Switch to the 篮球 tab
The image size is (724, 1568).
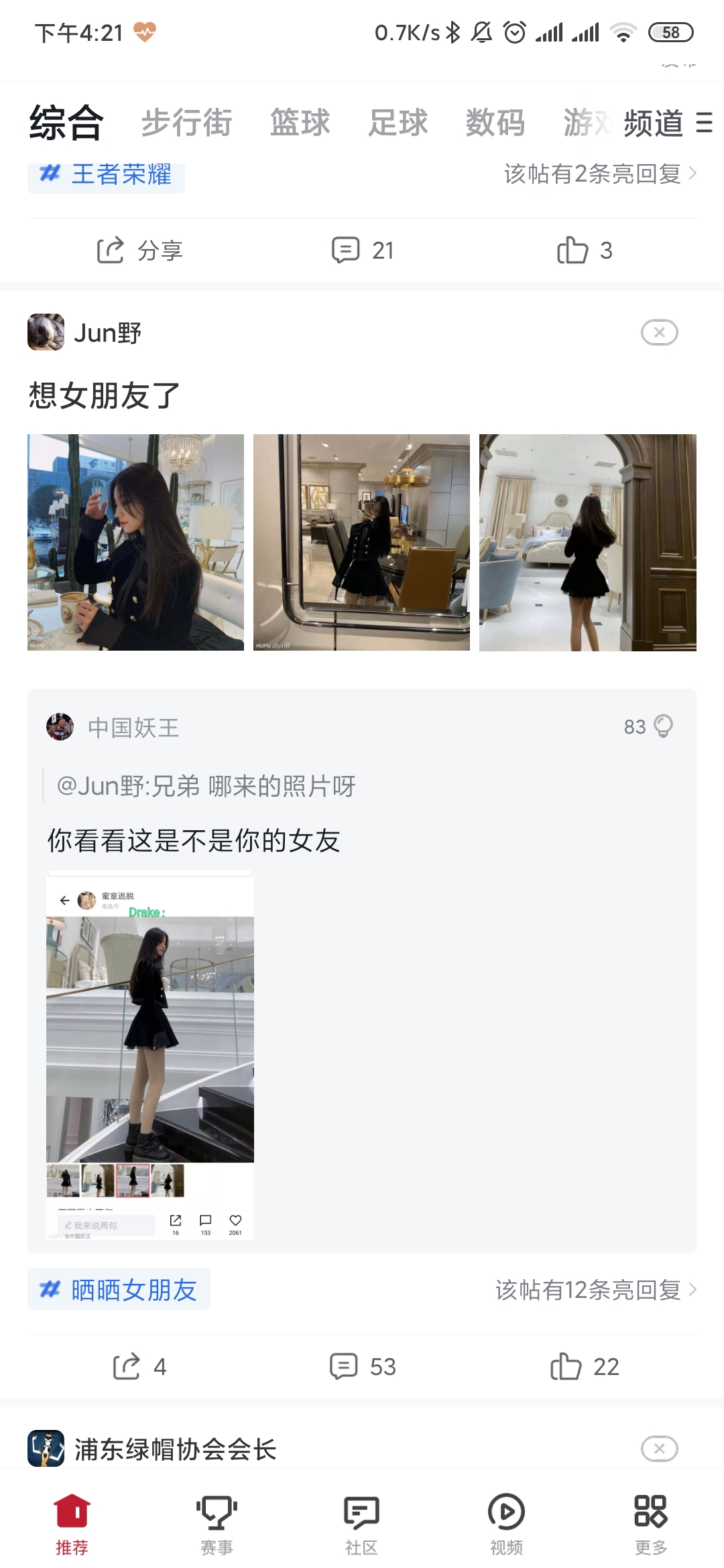300,123
